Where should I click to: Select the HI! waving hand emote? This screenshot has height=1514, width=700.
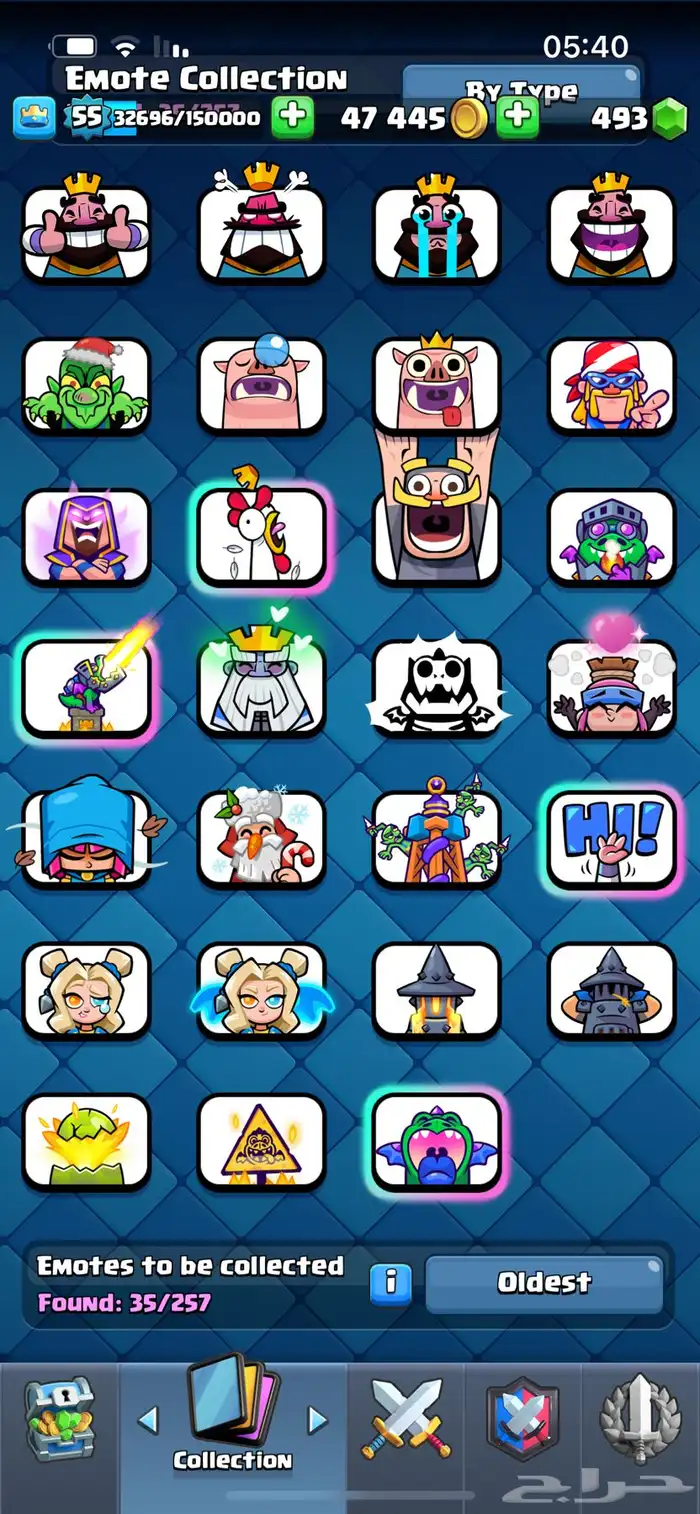coord(611,838)
